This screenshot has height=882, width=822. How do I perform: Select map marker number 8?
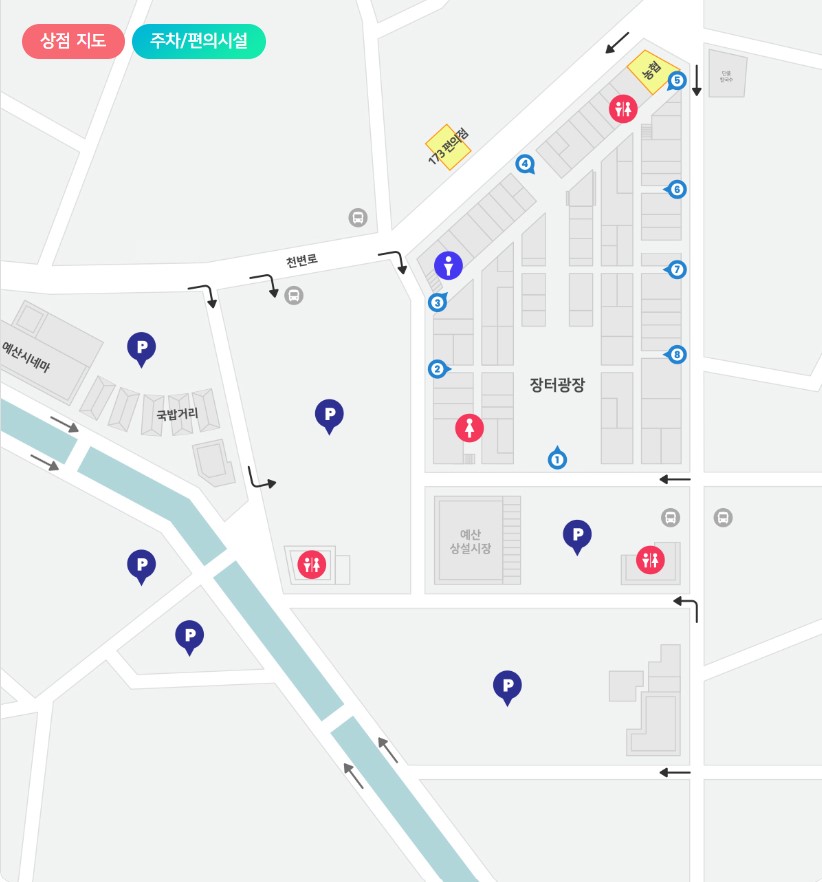pyautogui.click(x=676, y=355)
